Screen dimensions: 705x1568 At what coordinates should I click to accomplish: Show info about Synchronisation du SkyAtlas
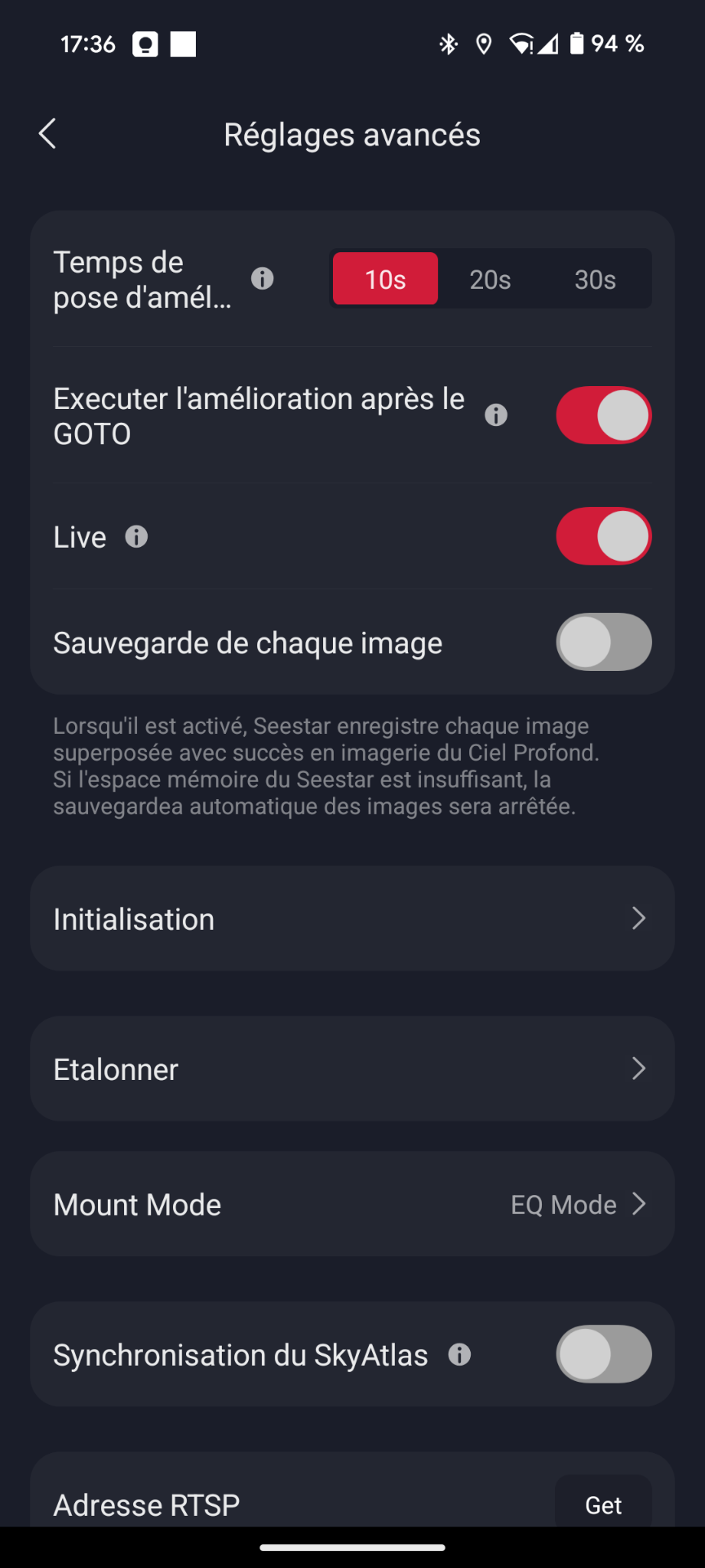click(460, 1355)
